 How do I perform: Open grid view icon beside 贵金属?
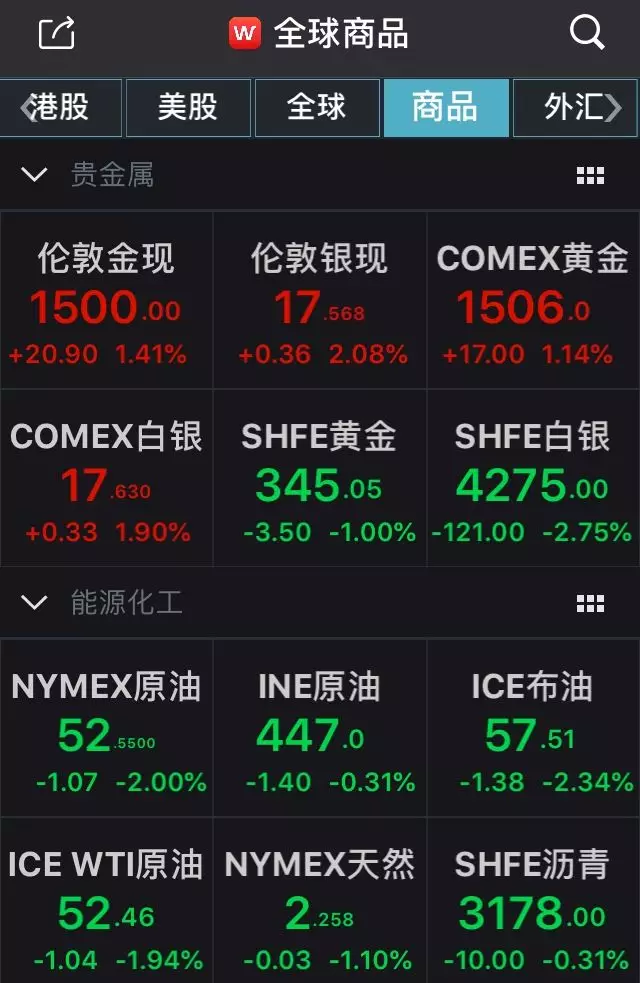pyautogui.click(x=591, y=176)
